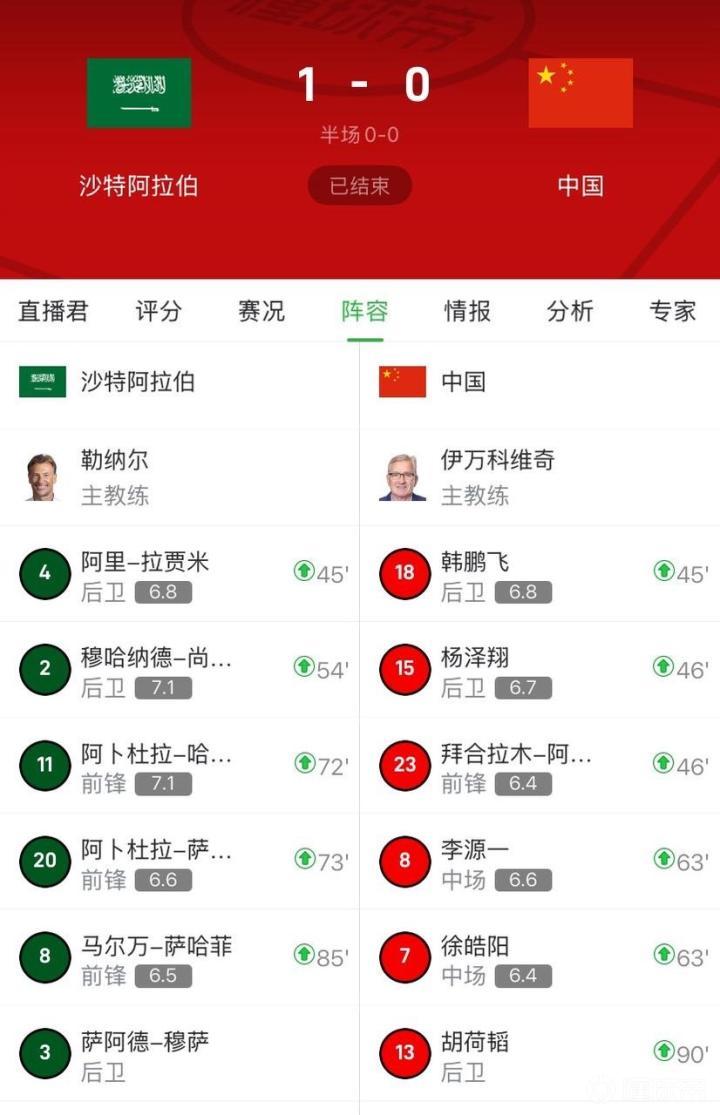Open number 23 拜合拉木's player page

pos(515,754)
